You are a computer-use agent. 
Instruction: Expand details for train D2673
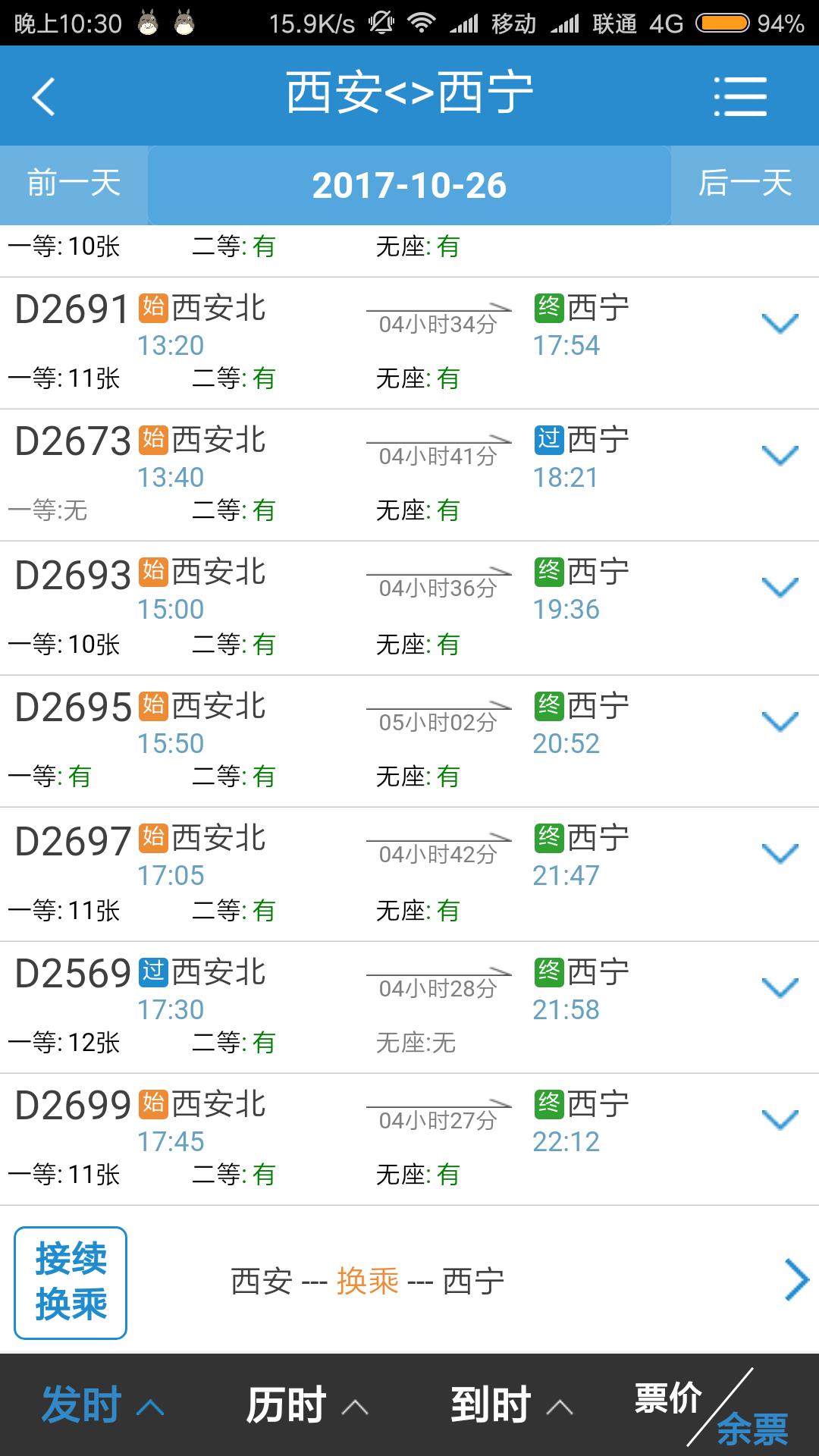click(x=780, y=456)
